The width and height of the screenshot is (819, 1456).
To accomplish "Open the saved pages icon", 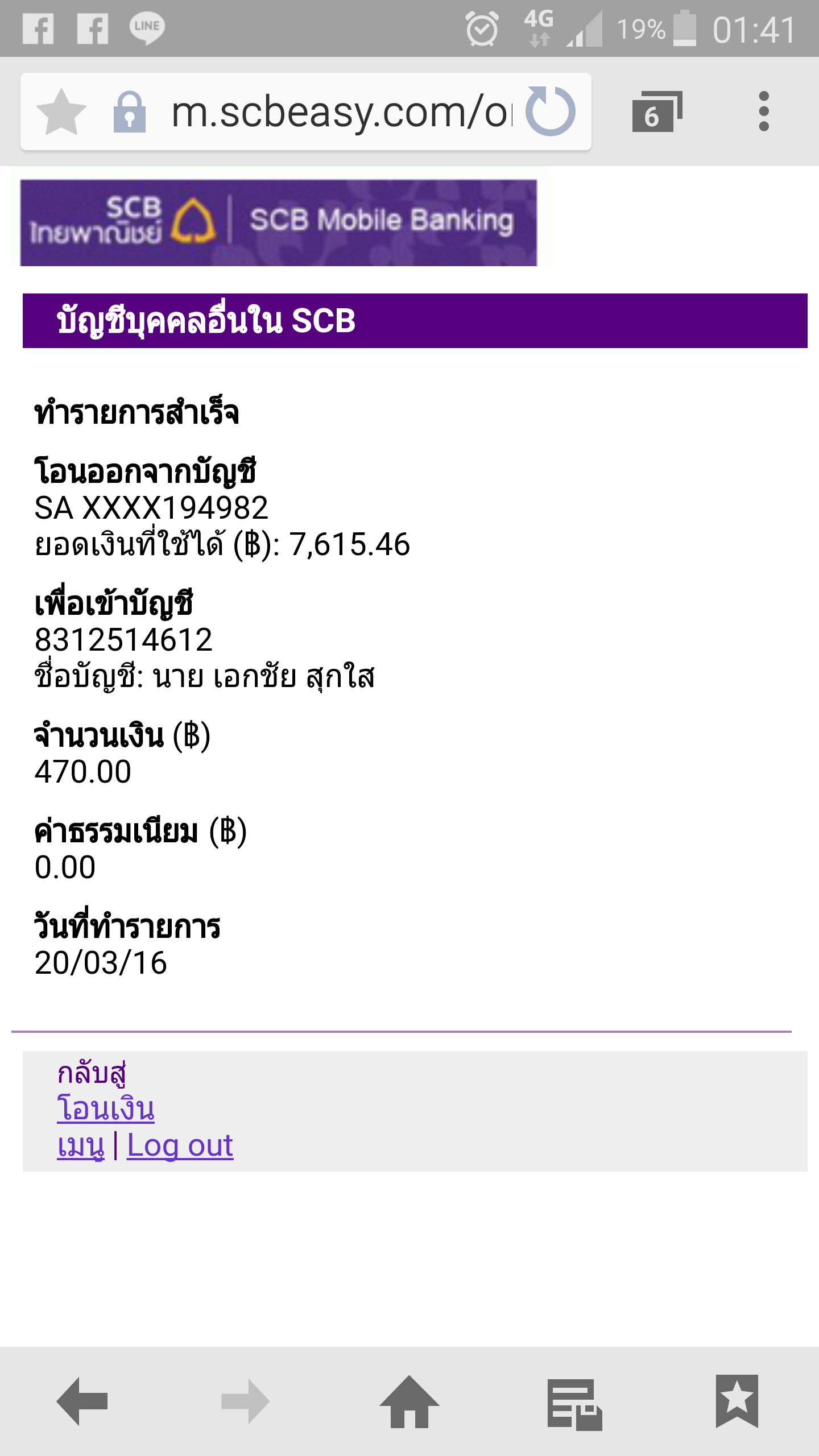I will click(x=574, y=1403).
